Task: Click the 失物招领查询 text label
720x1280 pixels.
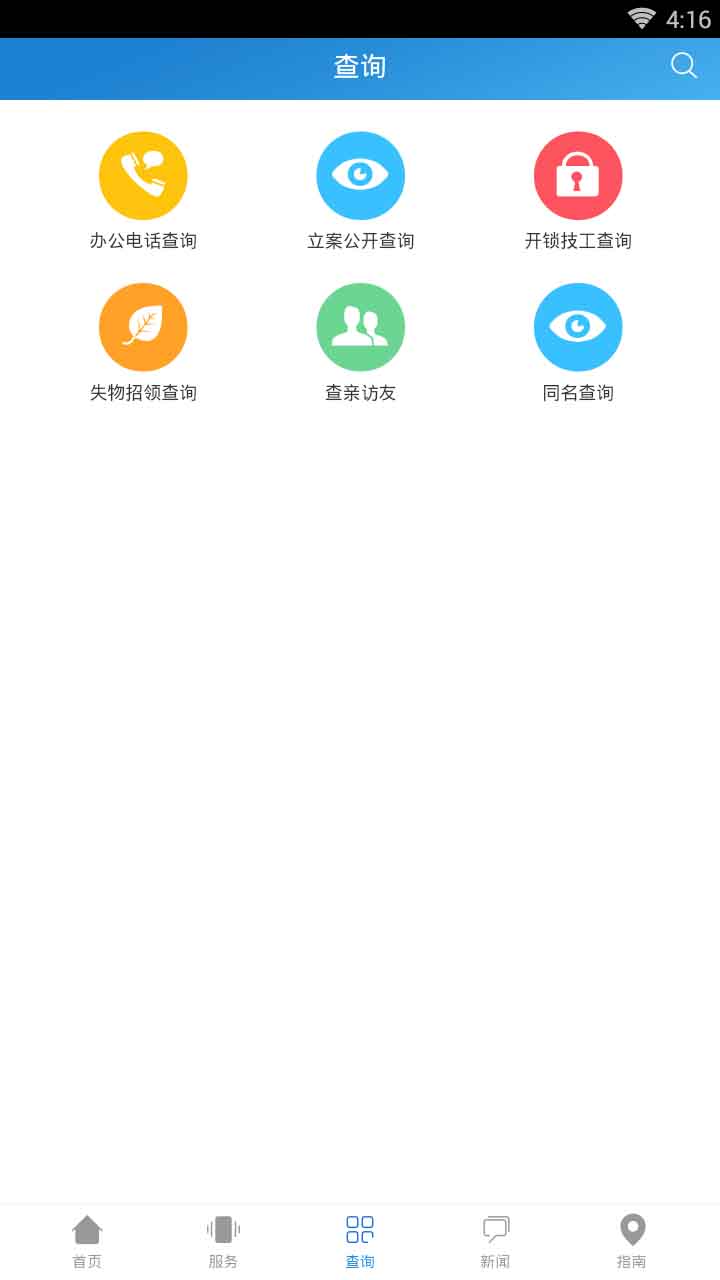Action: (x=143, y=392)
